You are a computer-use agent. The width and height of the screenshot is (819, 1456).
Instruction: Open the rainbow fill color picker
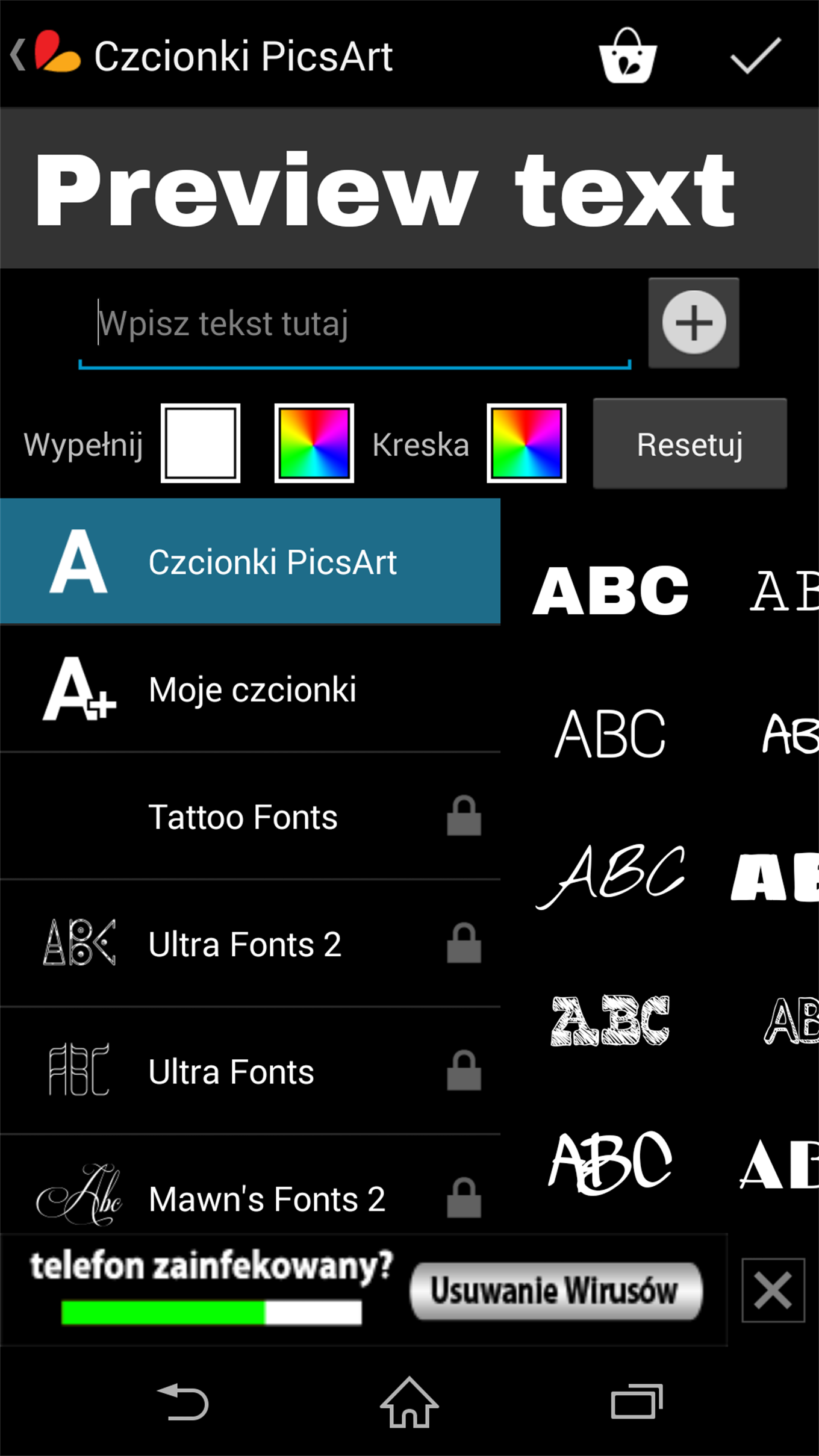coord(314,443)
